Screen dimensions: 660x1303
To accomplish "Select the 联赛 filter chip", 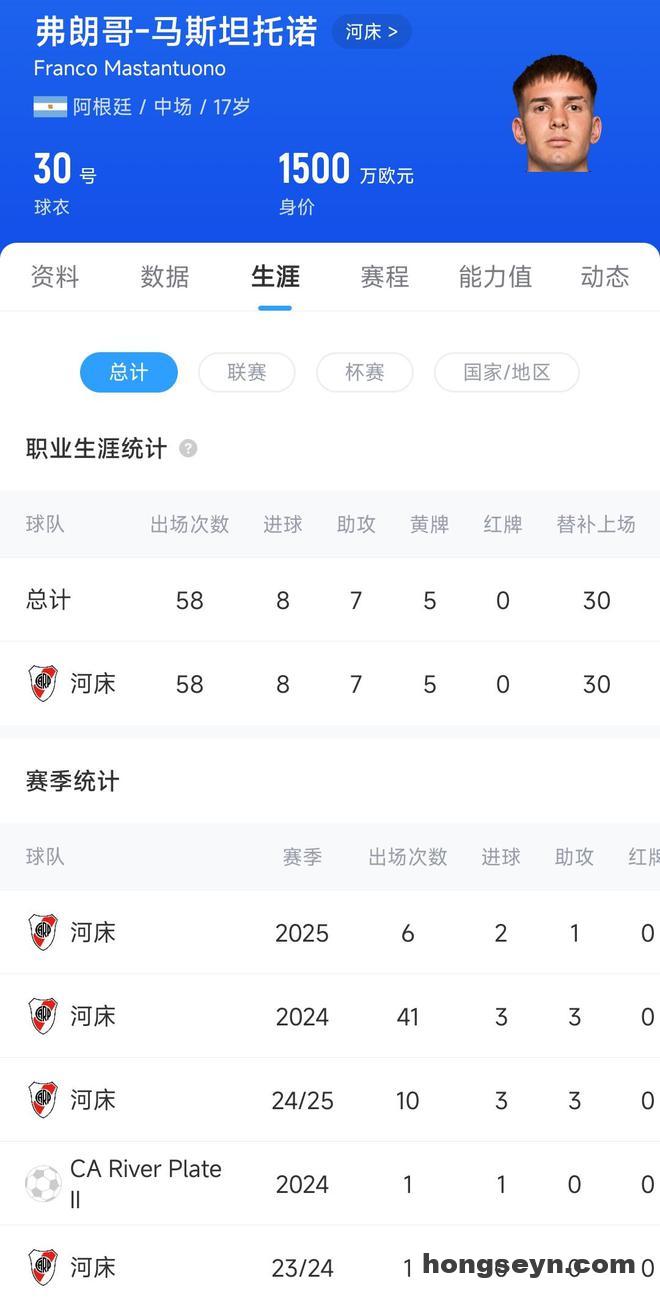I will (x=247, y=372).
